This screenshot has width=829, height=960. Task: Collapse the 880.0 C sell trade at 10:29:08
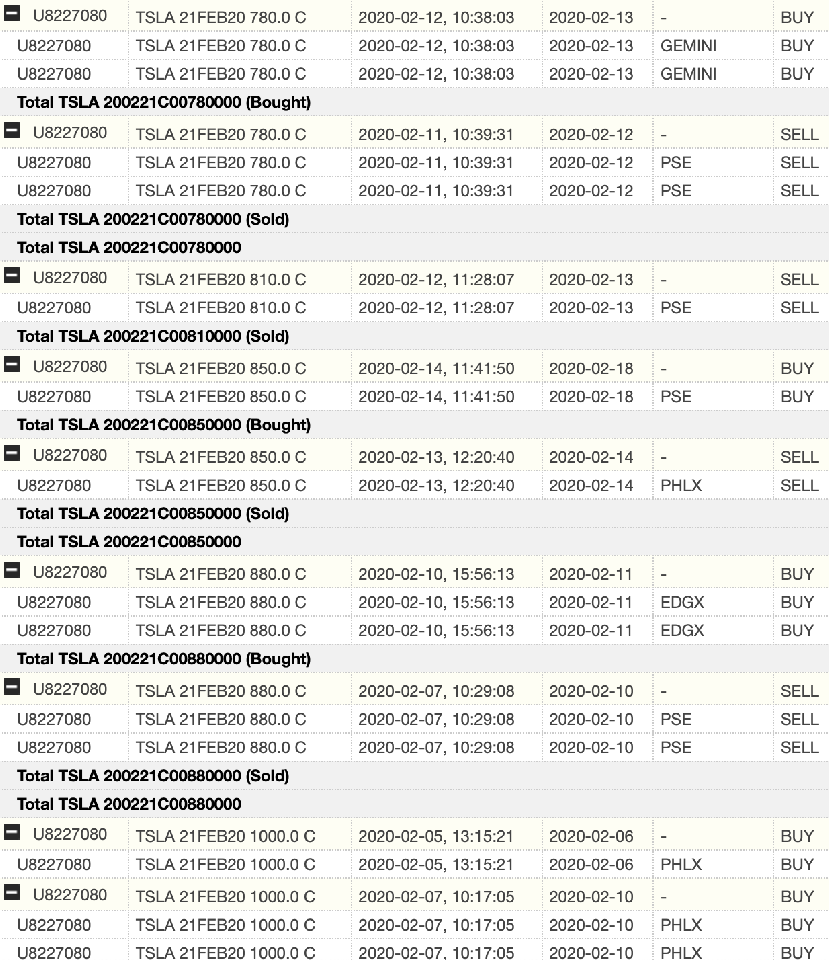[12, 689]
